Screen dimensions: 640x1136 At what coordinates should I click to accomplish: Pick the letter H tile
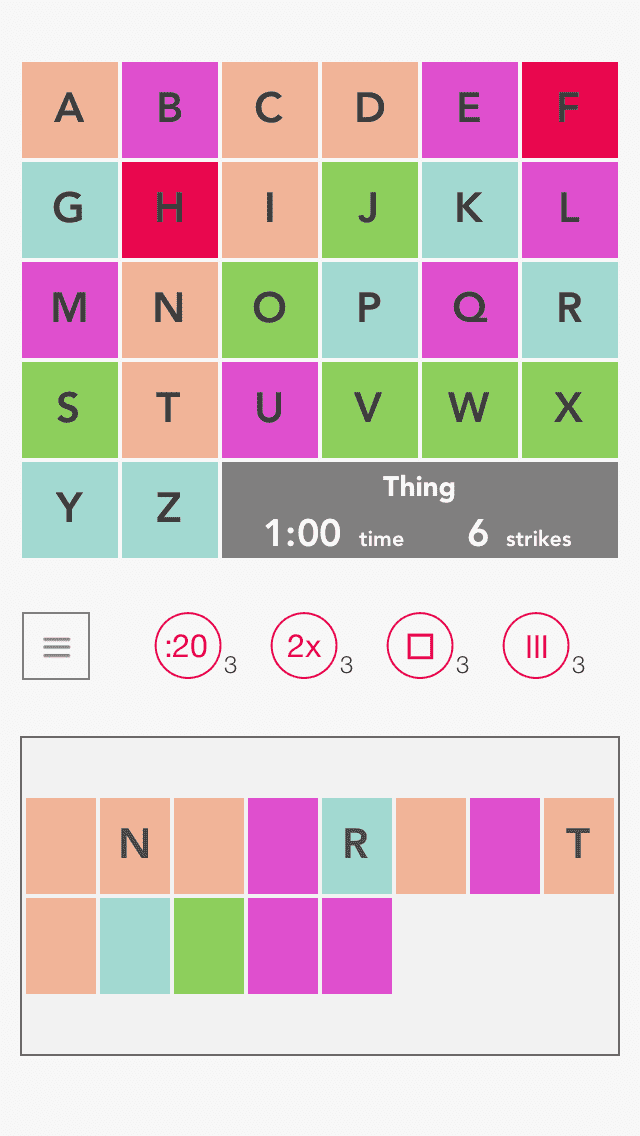pos(169,209)
